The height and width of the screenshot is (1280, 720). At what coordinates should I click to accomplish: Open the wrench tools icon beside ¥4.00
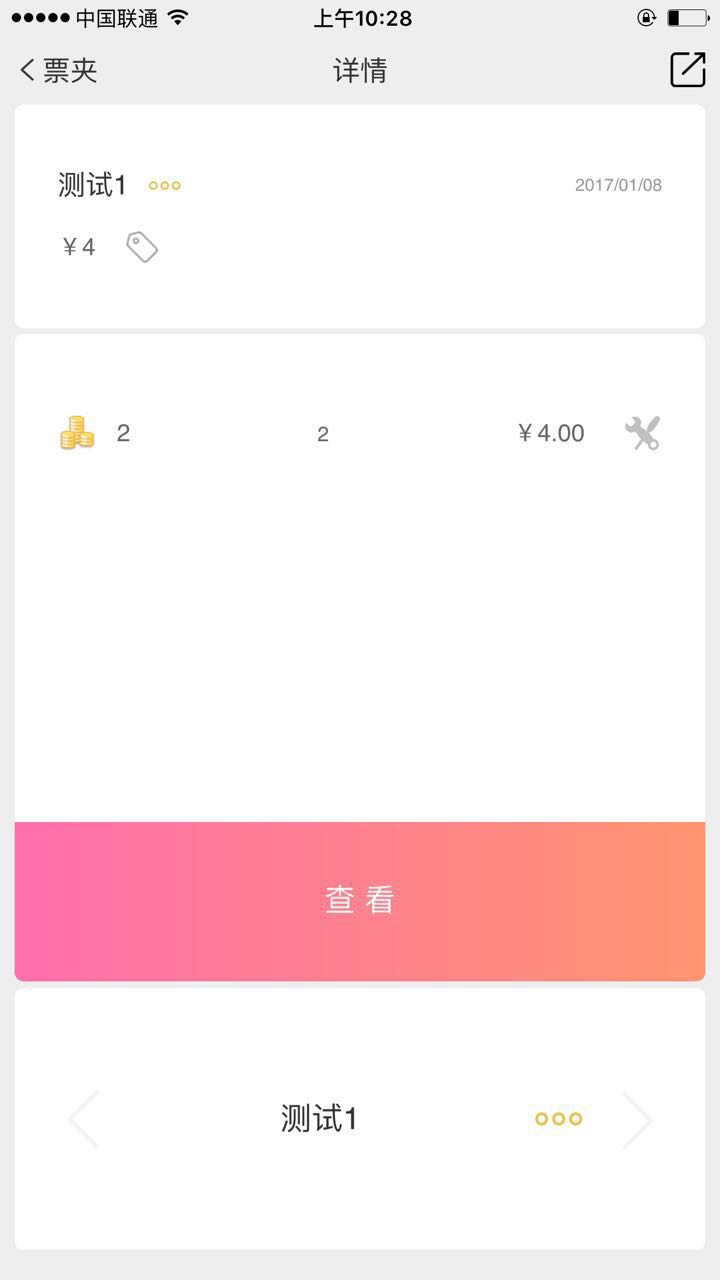tap(642, 433)
